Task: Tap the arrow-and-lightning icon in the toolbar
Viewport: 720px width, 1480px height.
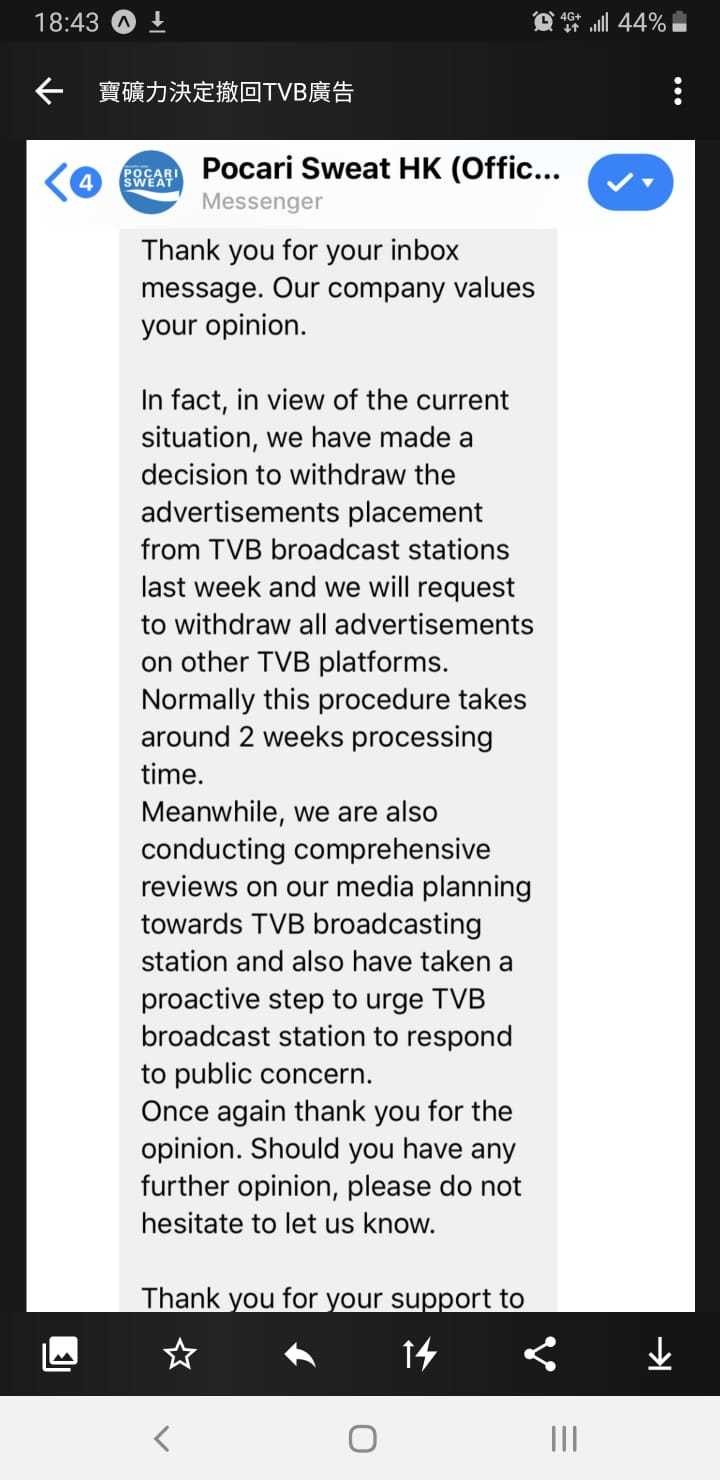Action: [x=420, y=1355]
